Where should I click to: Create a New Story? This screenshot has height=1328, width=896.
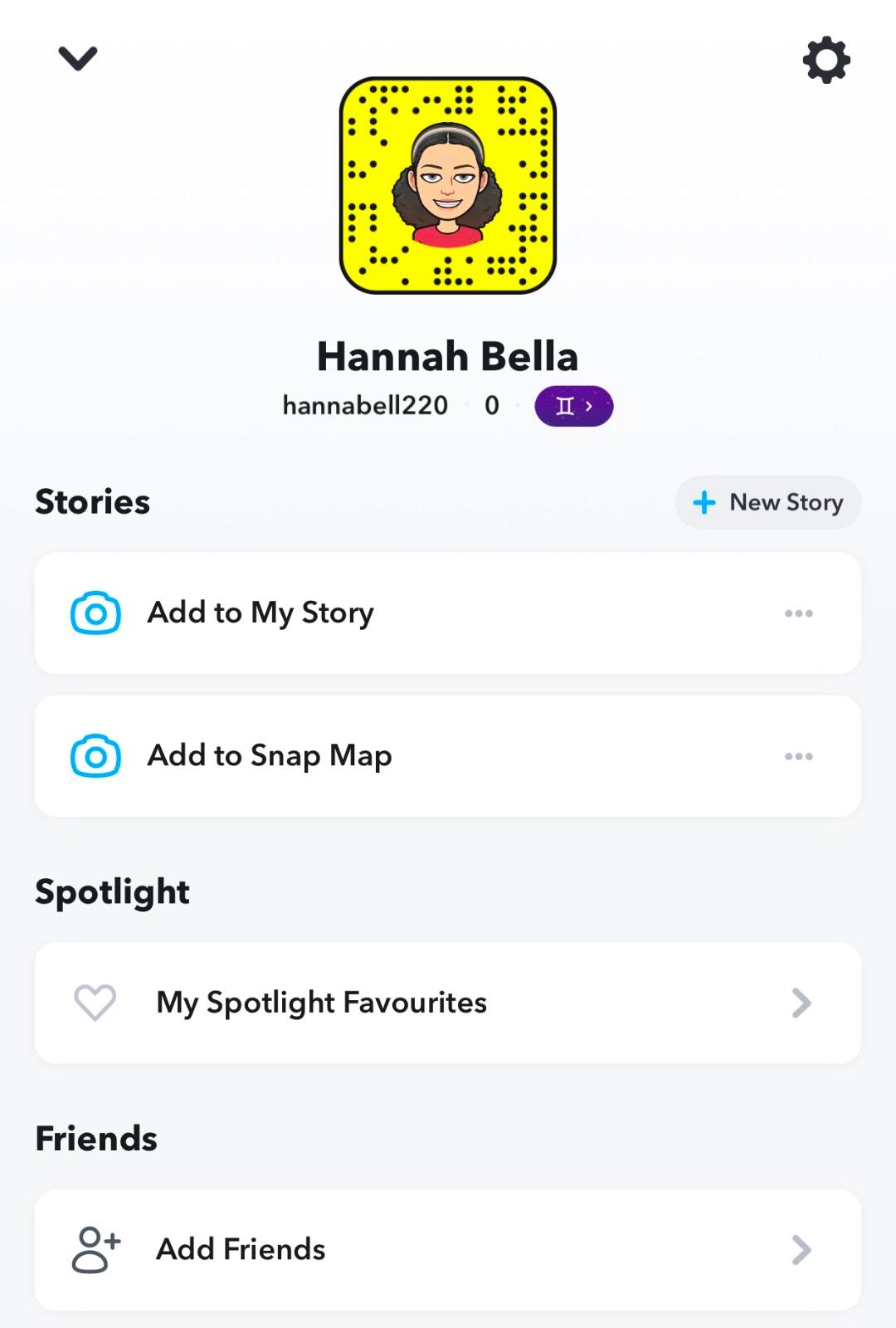768,502
